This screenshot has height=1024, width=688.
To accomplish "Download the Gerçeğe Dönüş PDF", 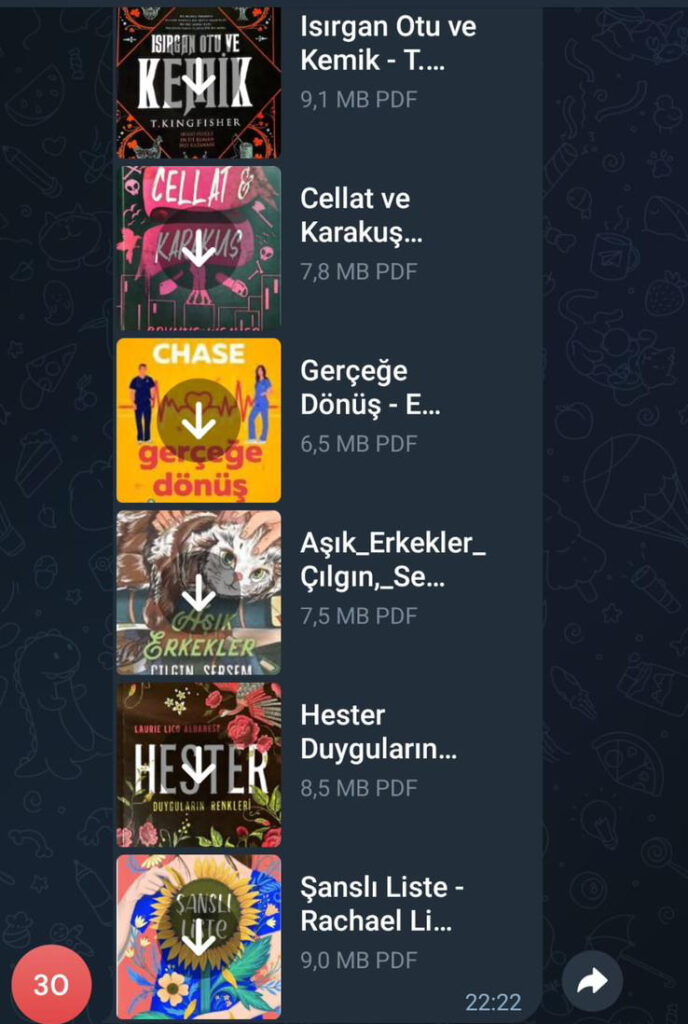I will pos(198,421).
